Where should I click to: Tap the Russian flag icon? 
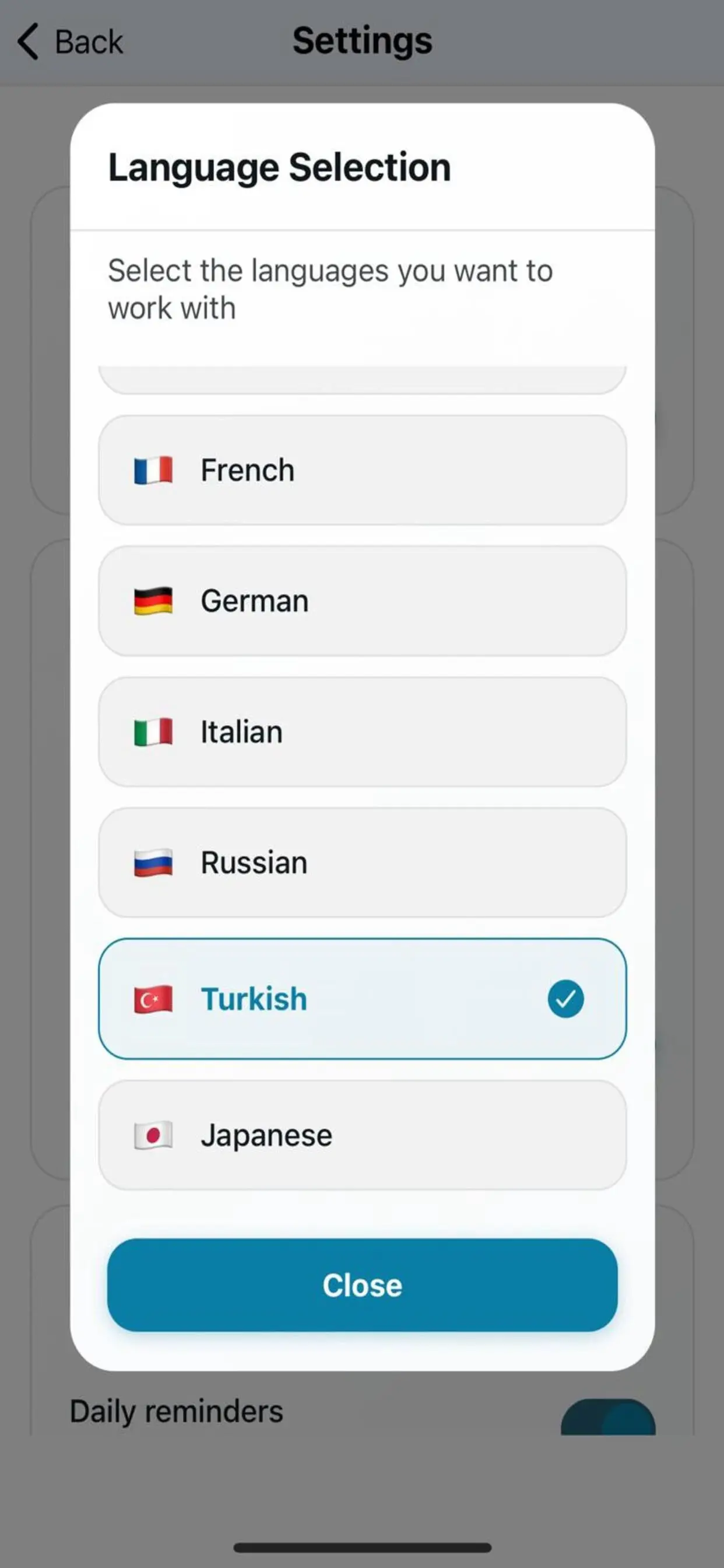(x=154, y=862)
